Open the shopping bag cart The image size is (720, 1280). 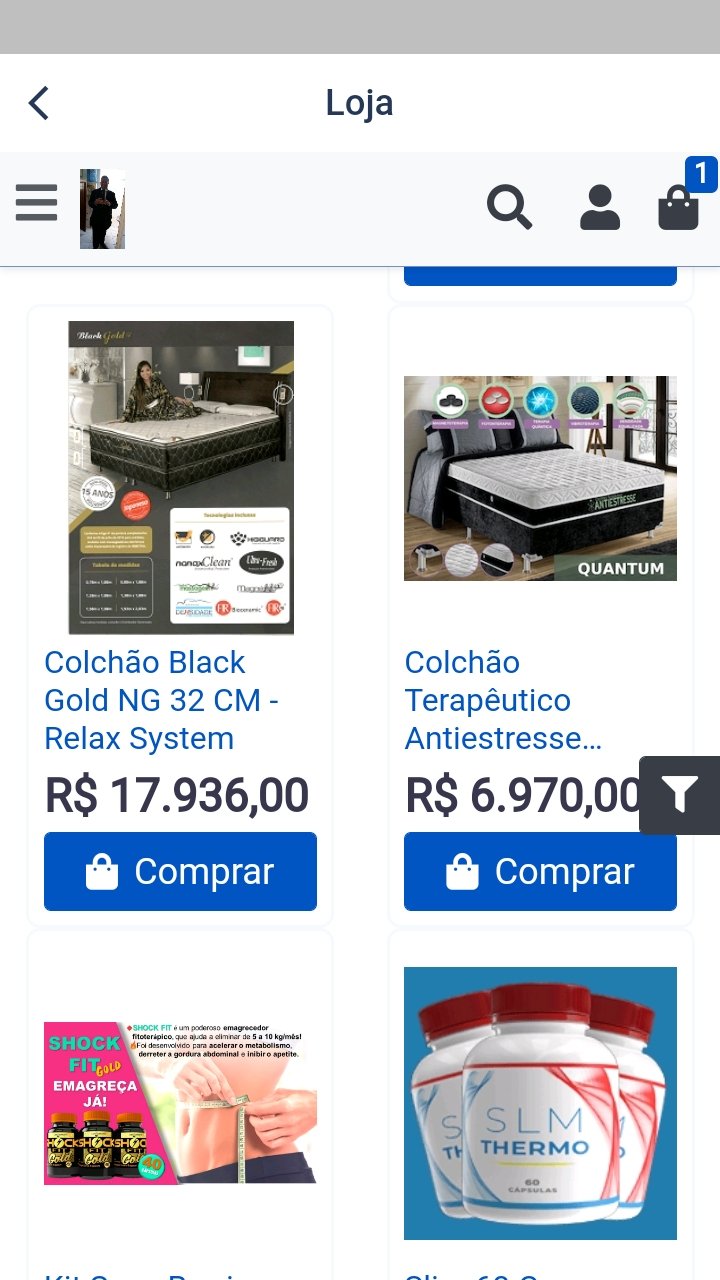679,208
